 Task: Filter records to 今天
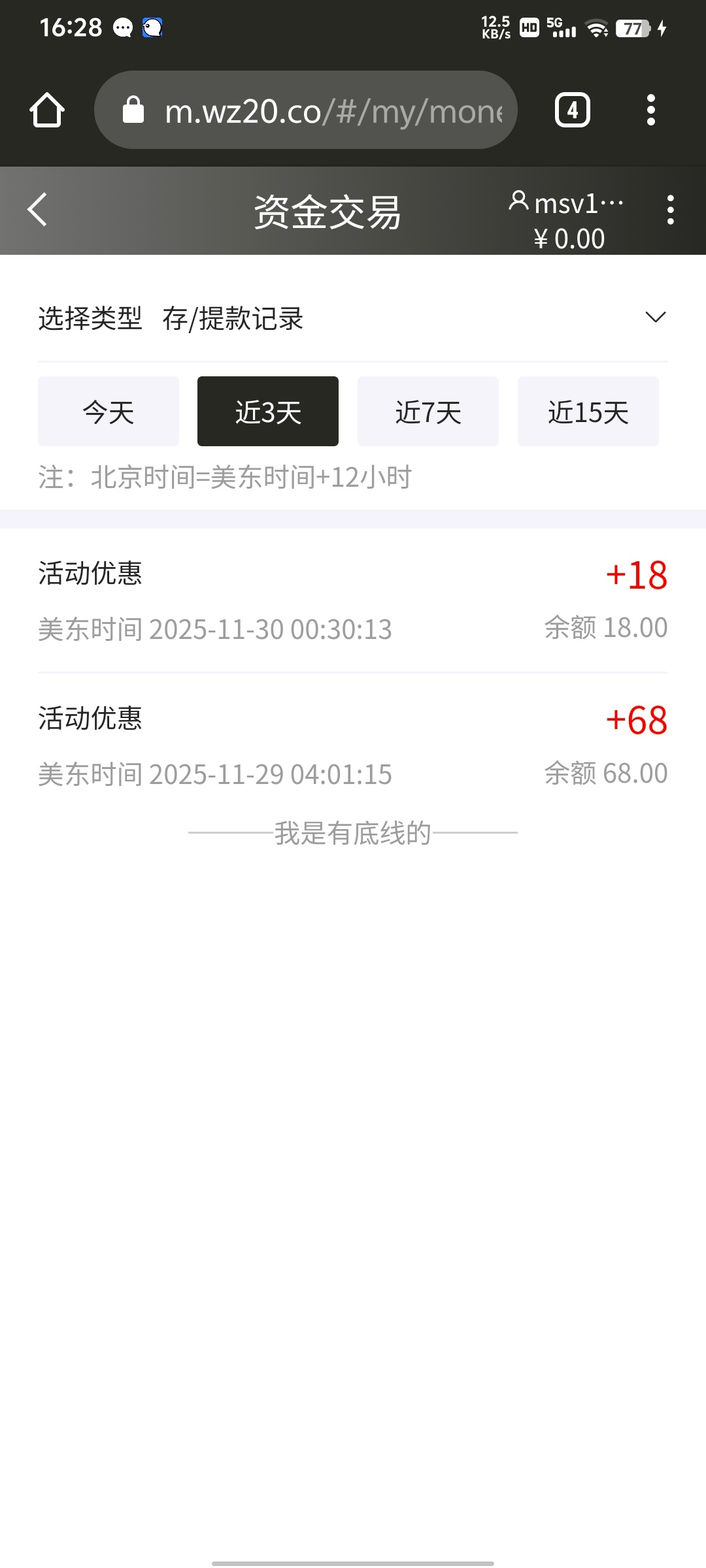coord(109,412)
